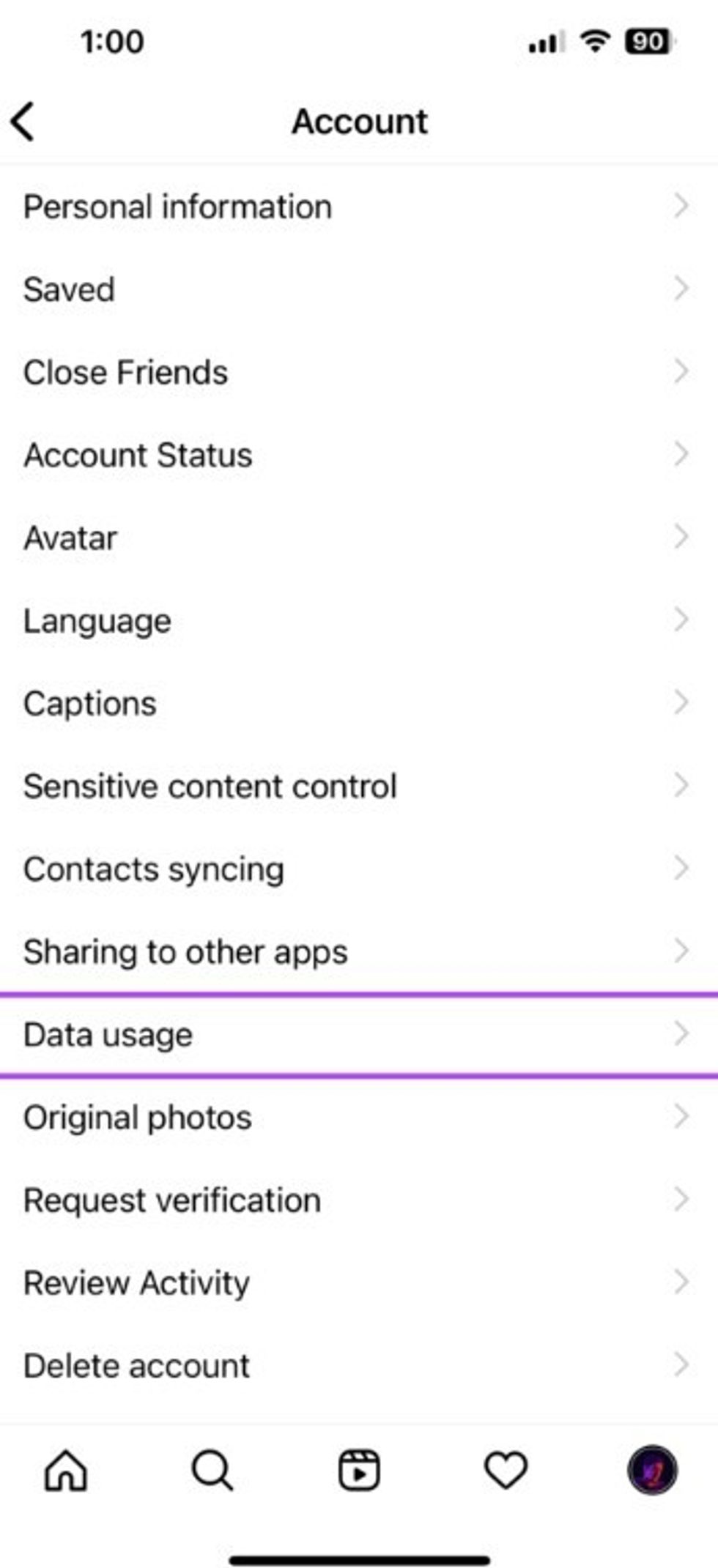Switch to the Home tab
718x1568 pixels.
(x=66, y=1471)
